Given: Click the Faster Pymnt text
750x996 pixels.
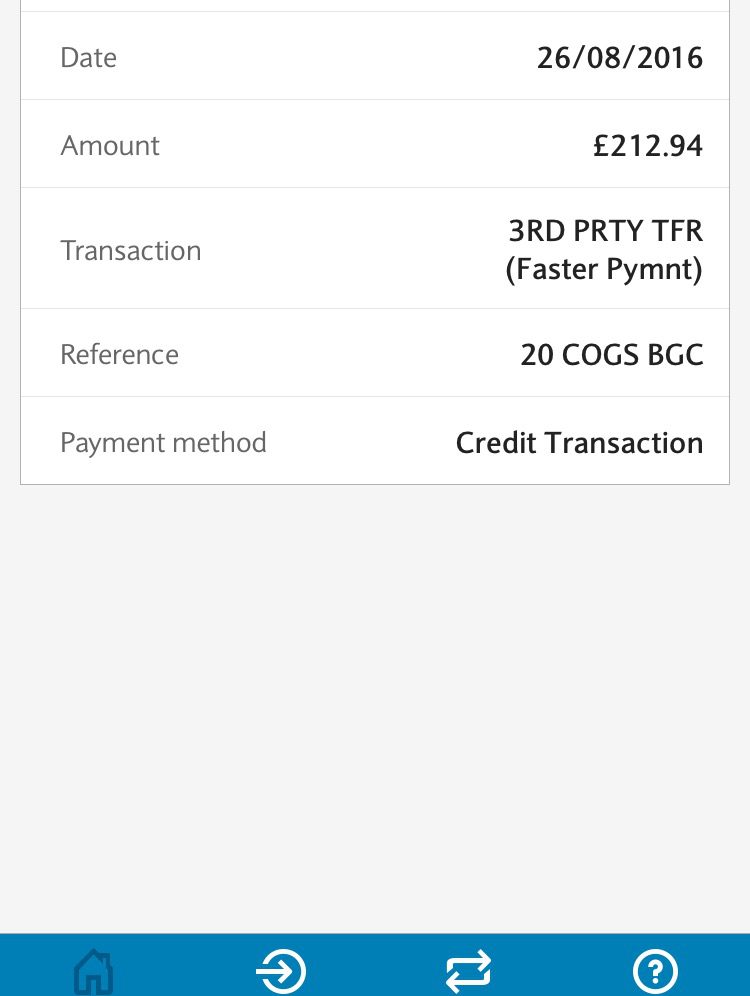Looking at the screenshot, I should point(604,268).
